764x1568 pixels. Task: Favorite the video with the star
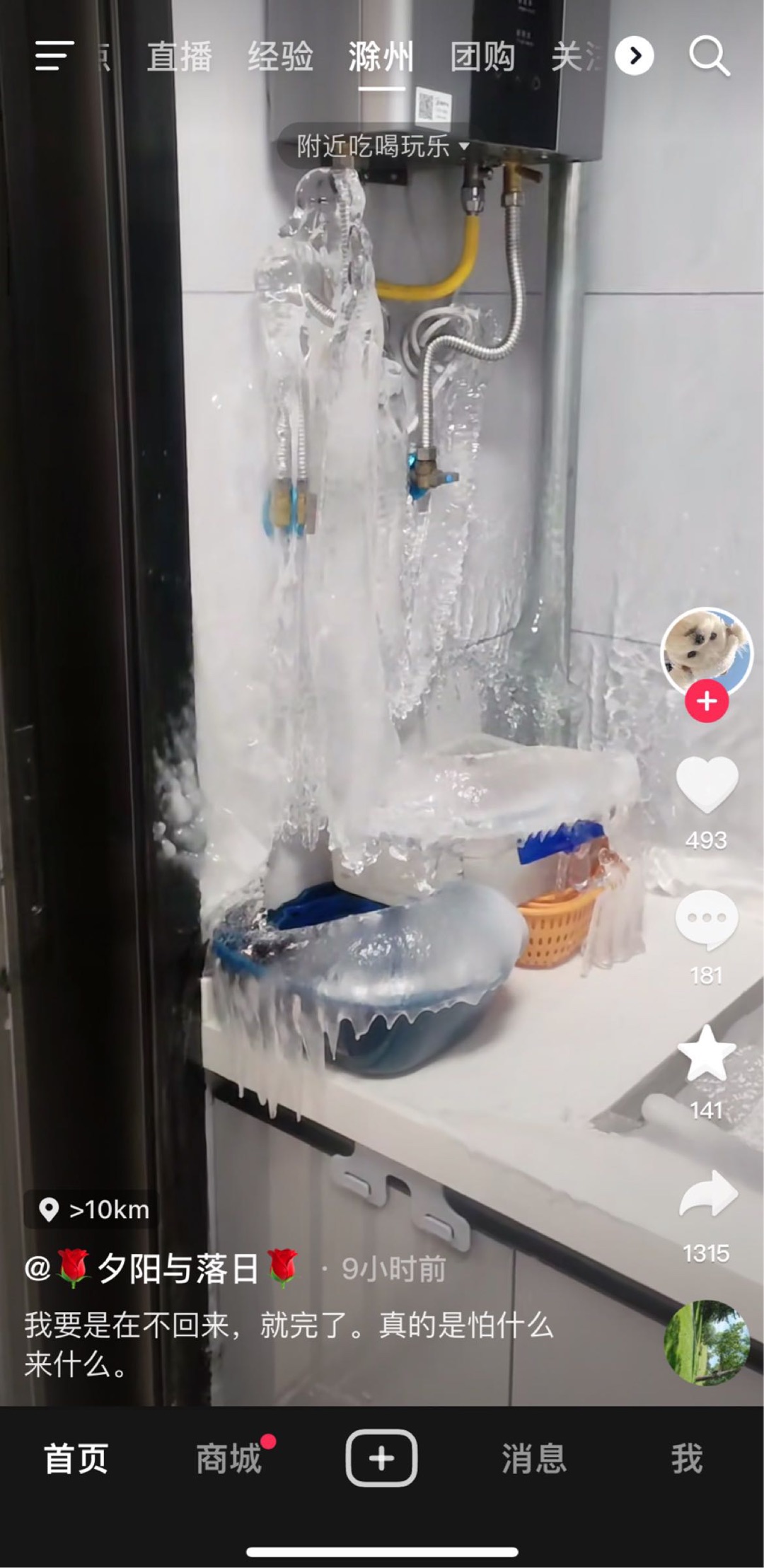pos(706,1054)
